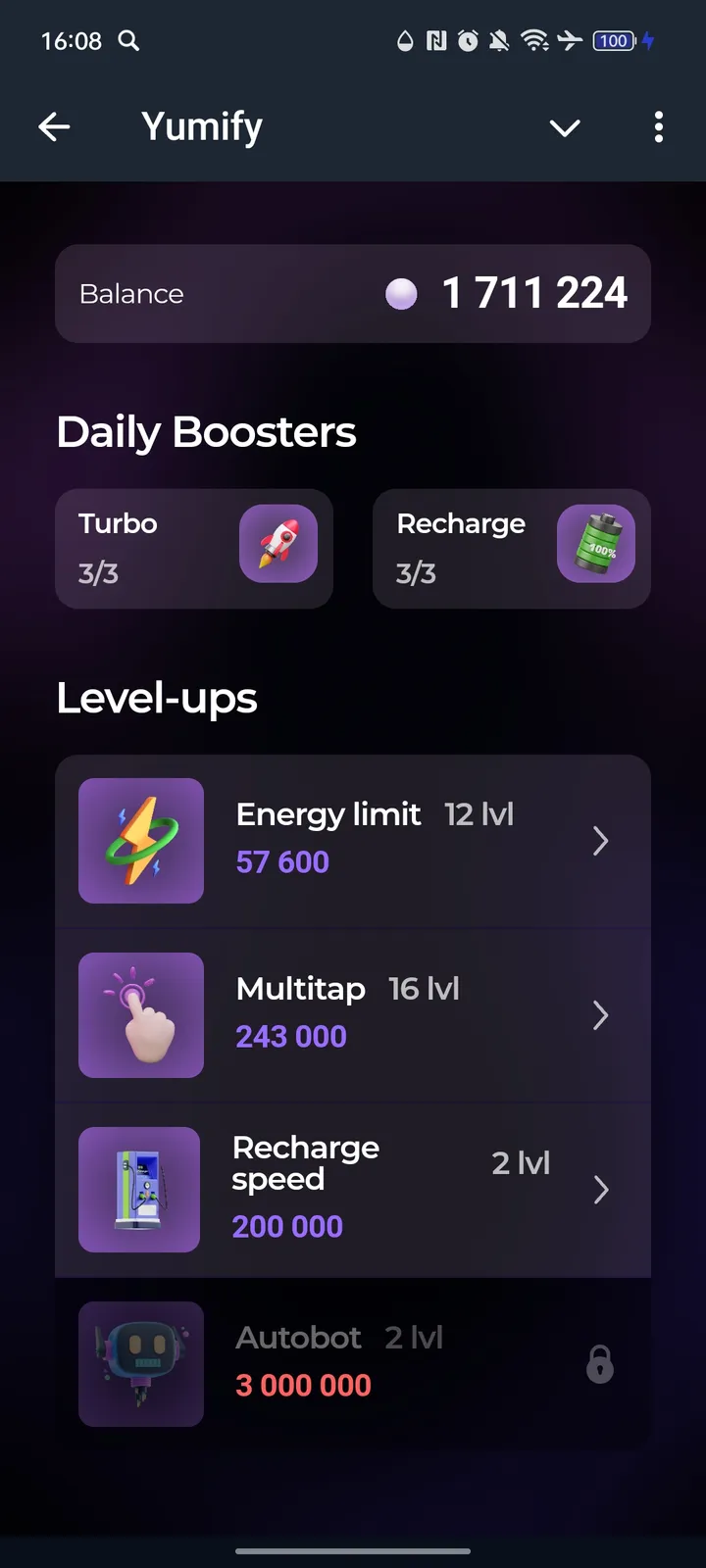
Task: Open the three-dot overflow menu
Action: [x=658, y=127]
